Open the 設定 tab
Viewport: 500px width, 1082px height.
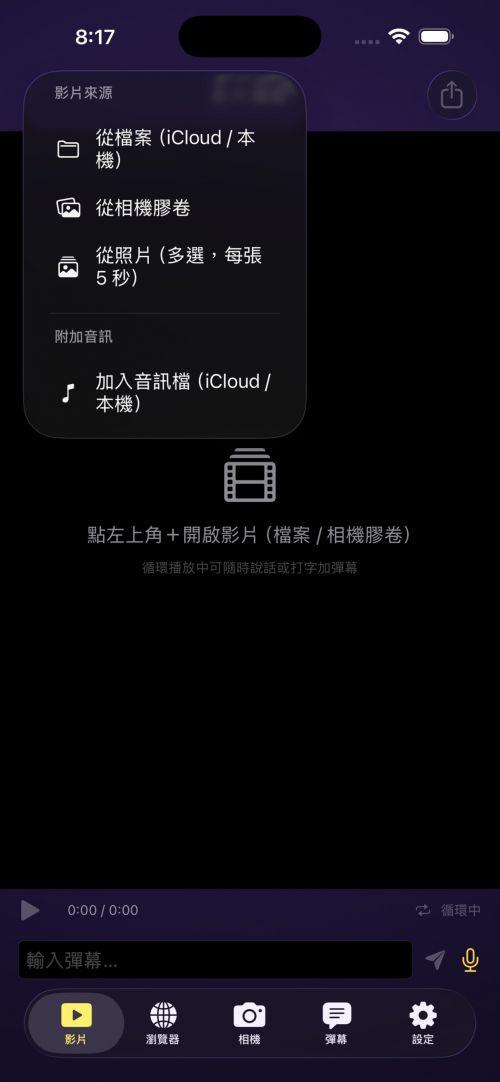(x=423, y=1024)
